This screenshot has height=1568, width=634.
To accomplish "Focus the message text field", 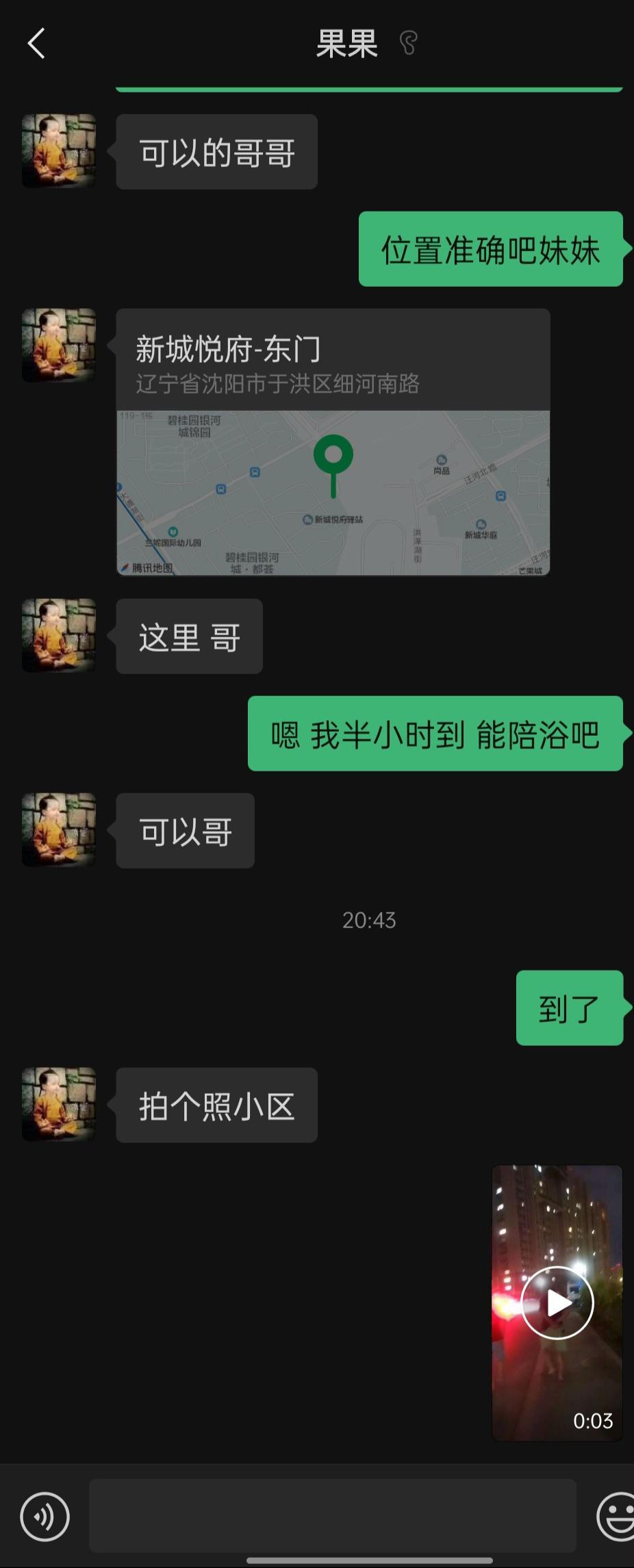I will (x=332, y=1515).
